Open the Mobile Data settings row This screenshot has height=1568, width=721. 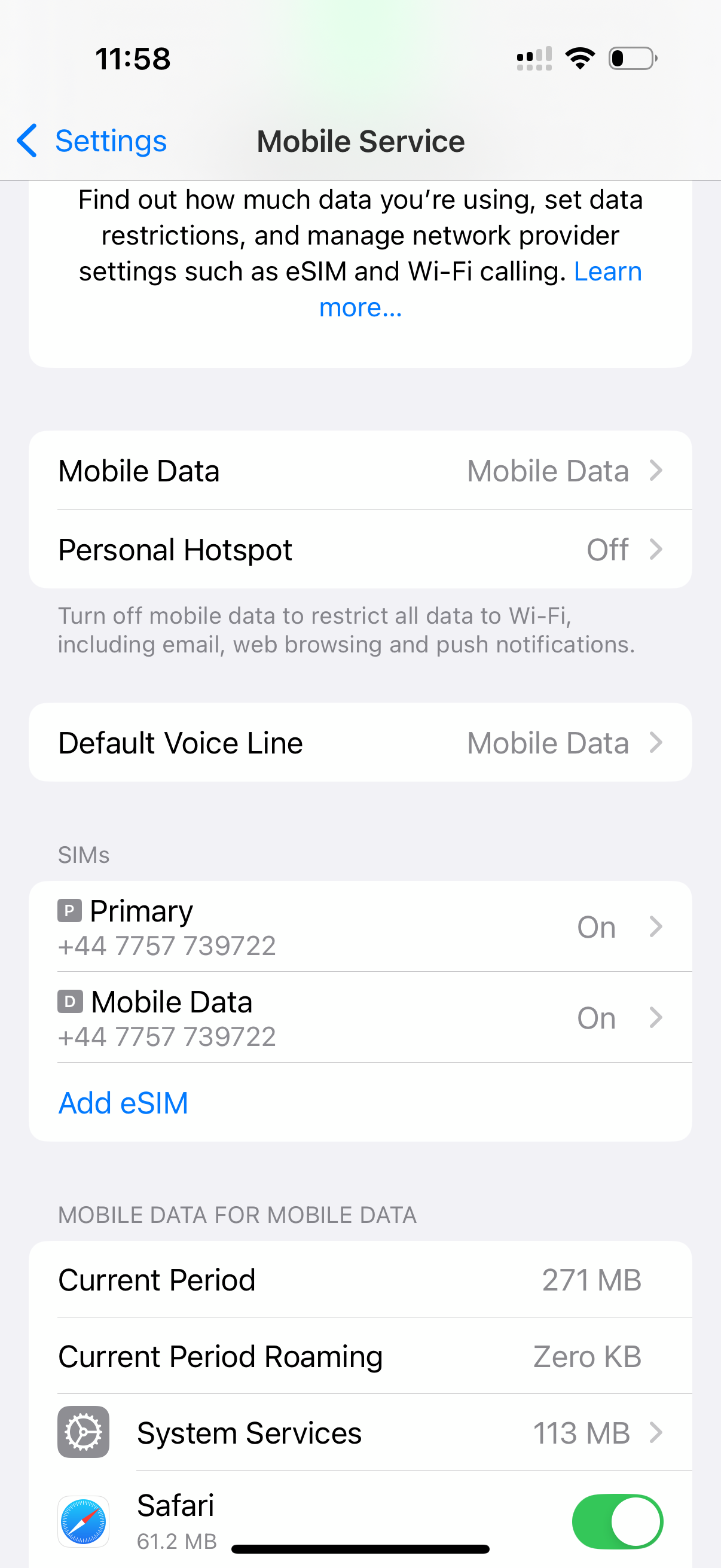pos(360,471)
